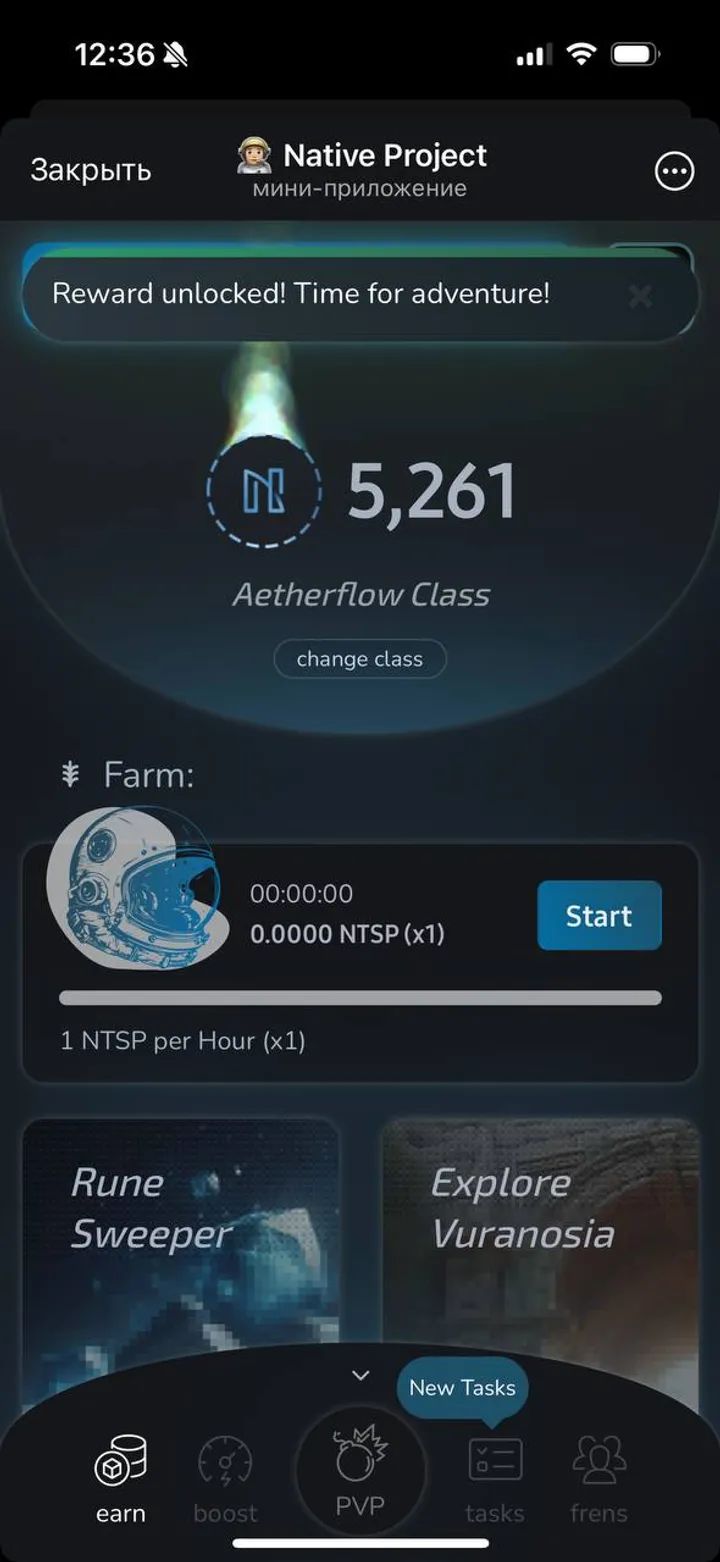720x1562 pixels.
Task: Open the change class selector
Action: [x=360, y=659]
